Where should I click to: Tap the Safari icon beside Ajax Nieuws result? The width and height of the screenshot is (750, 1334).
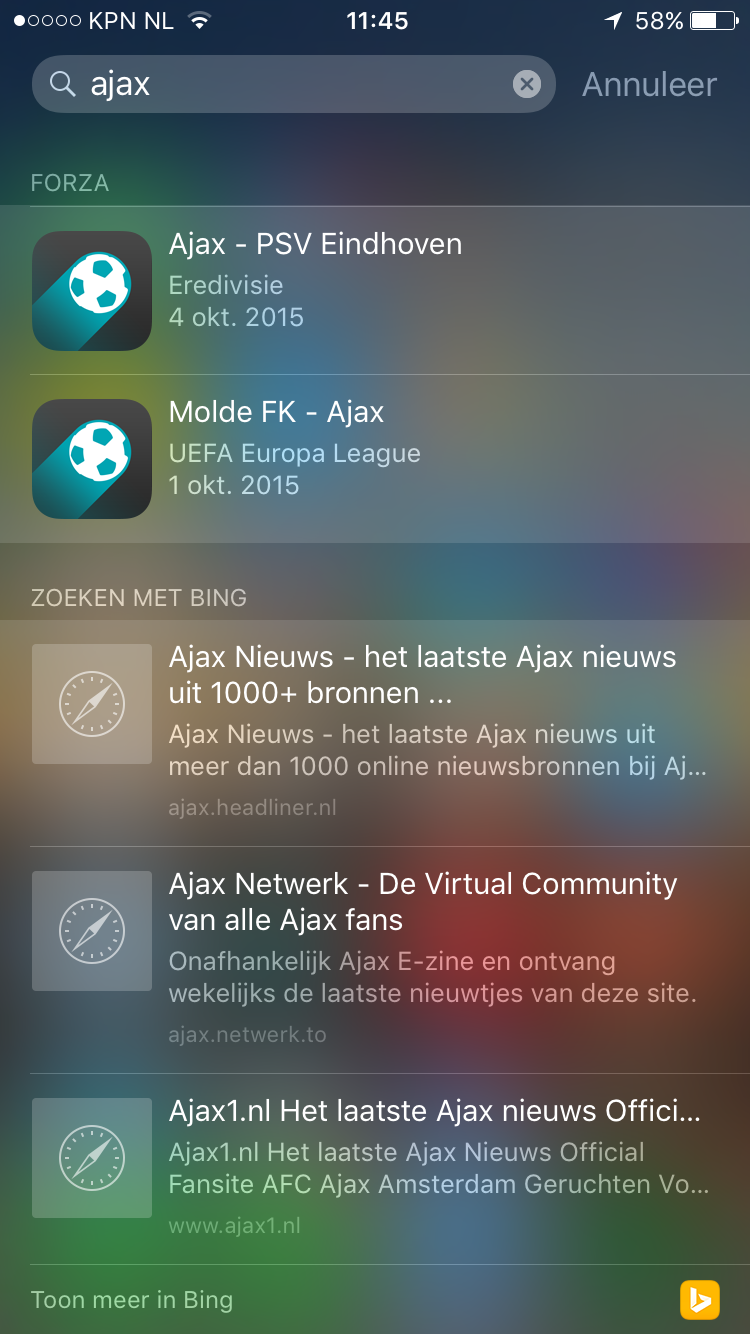91,704
